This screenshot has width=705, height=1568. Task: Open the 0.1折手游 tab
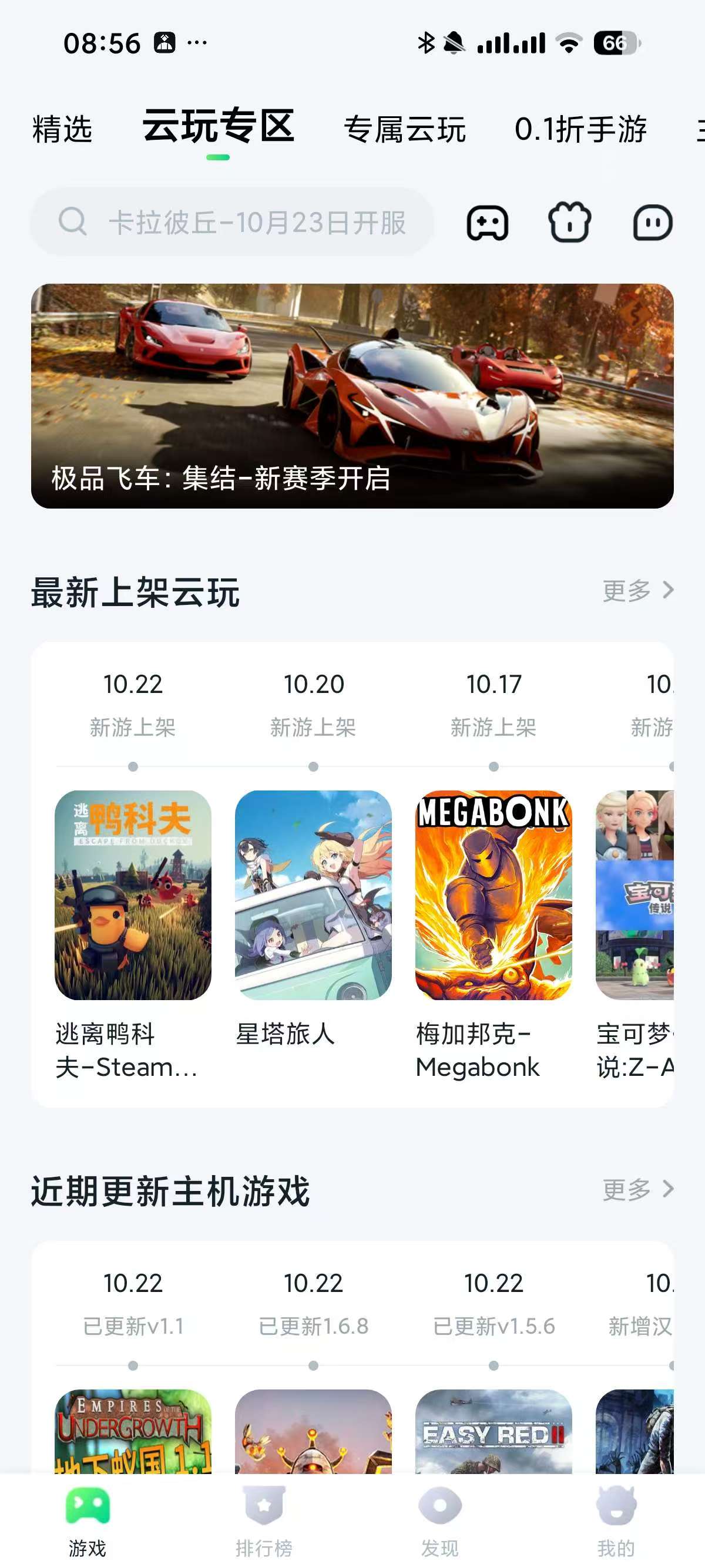[x=582, y=129]
